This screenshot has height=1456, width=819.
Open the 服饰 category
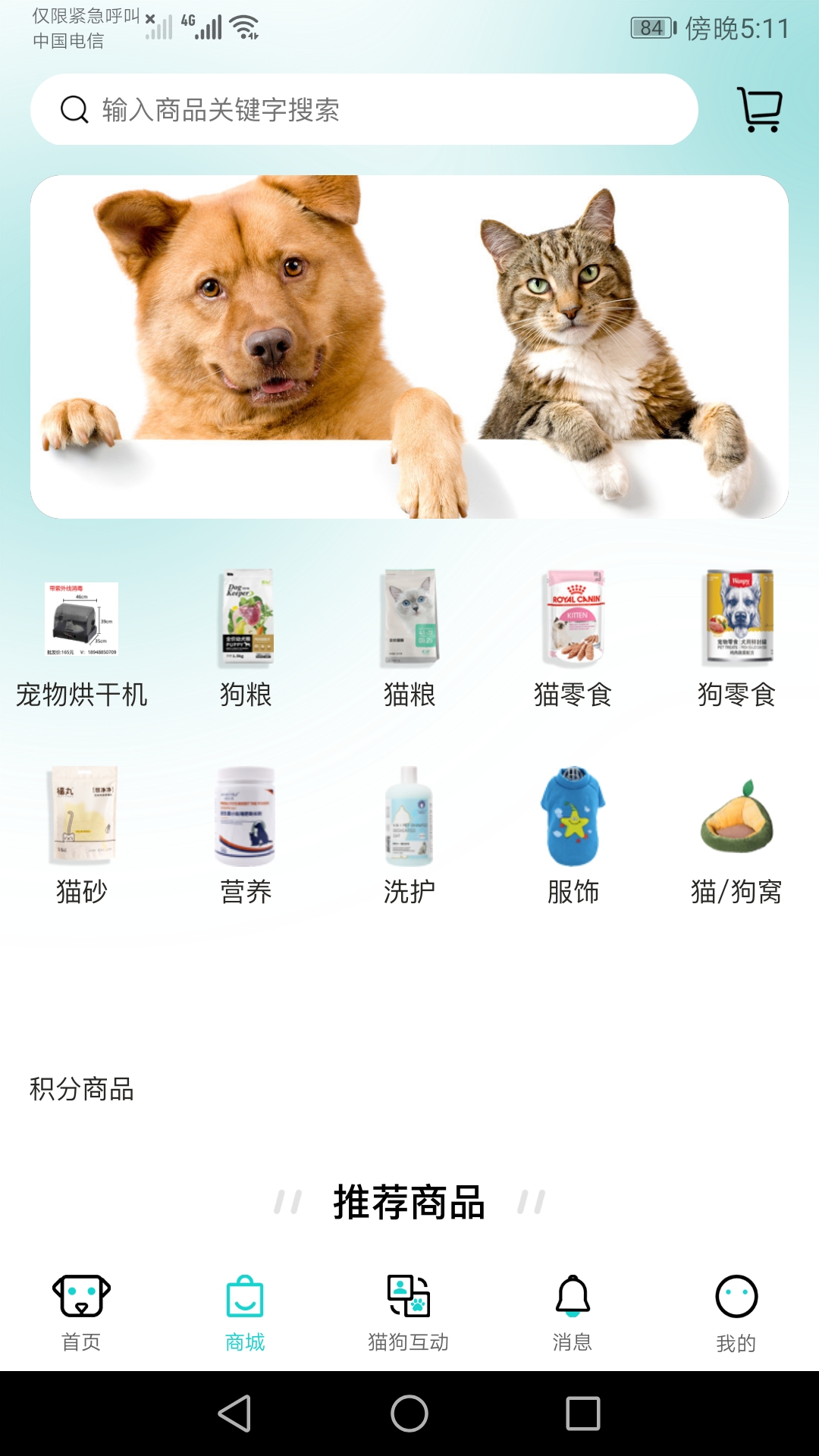coord(573,836)
